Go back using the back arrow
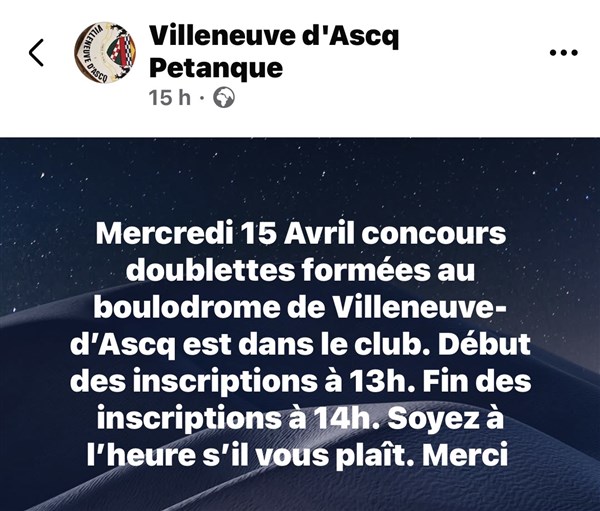600x511 pixels. point(37,53)
